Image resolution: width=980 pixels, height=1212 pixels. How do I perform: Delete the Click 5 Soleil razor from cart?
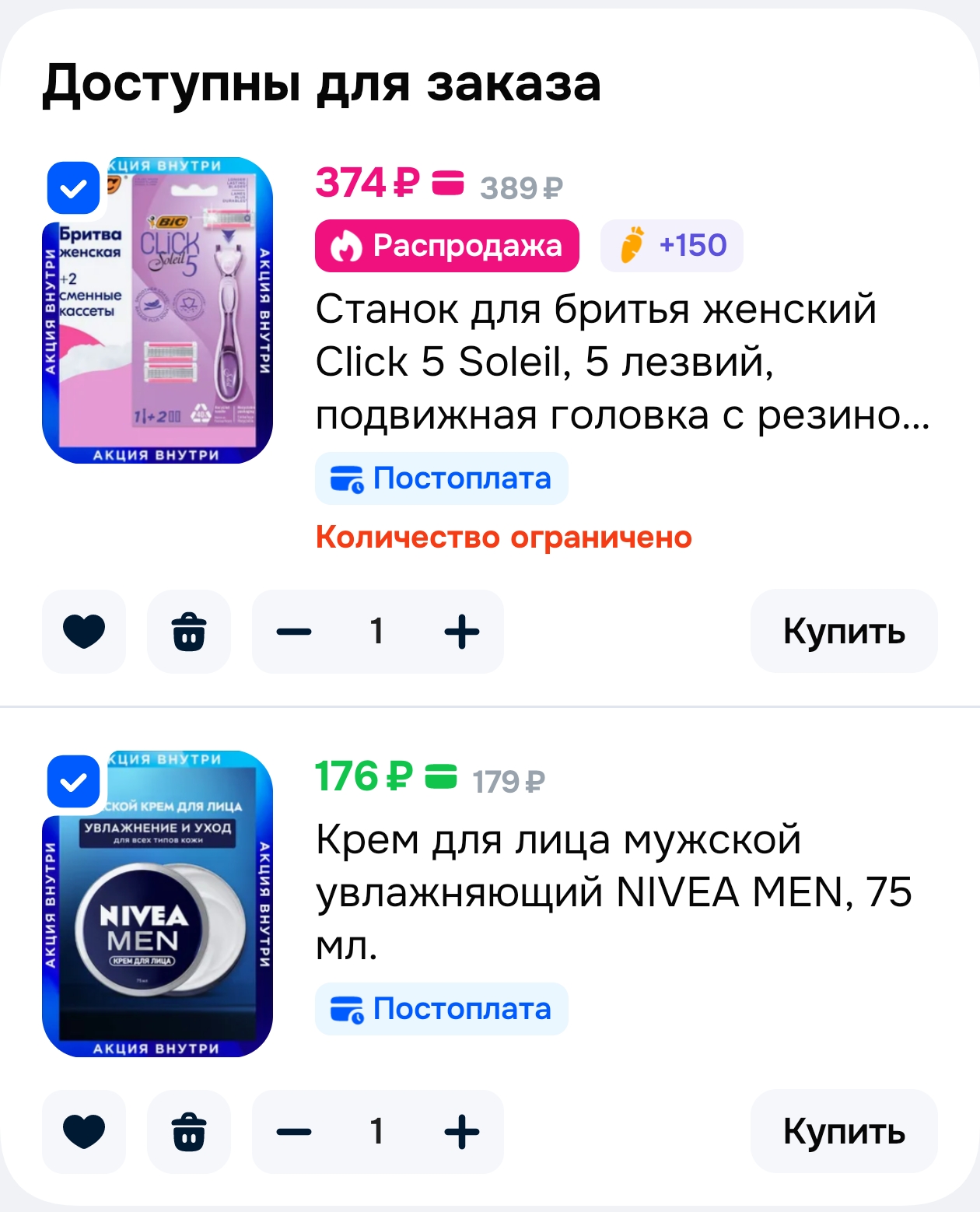tap(189, 631)
